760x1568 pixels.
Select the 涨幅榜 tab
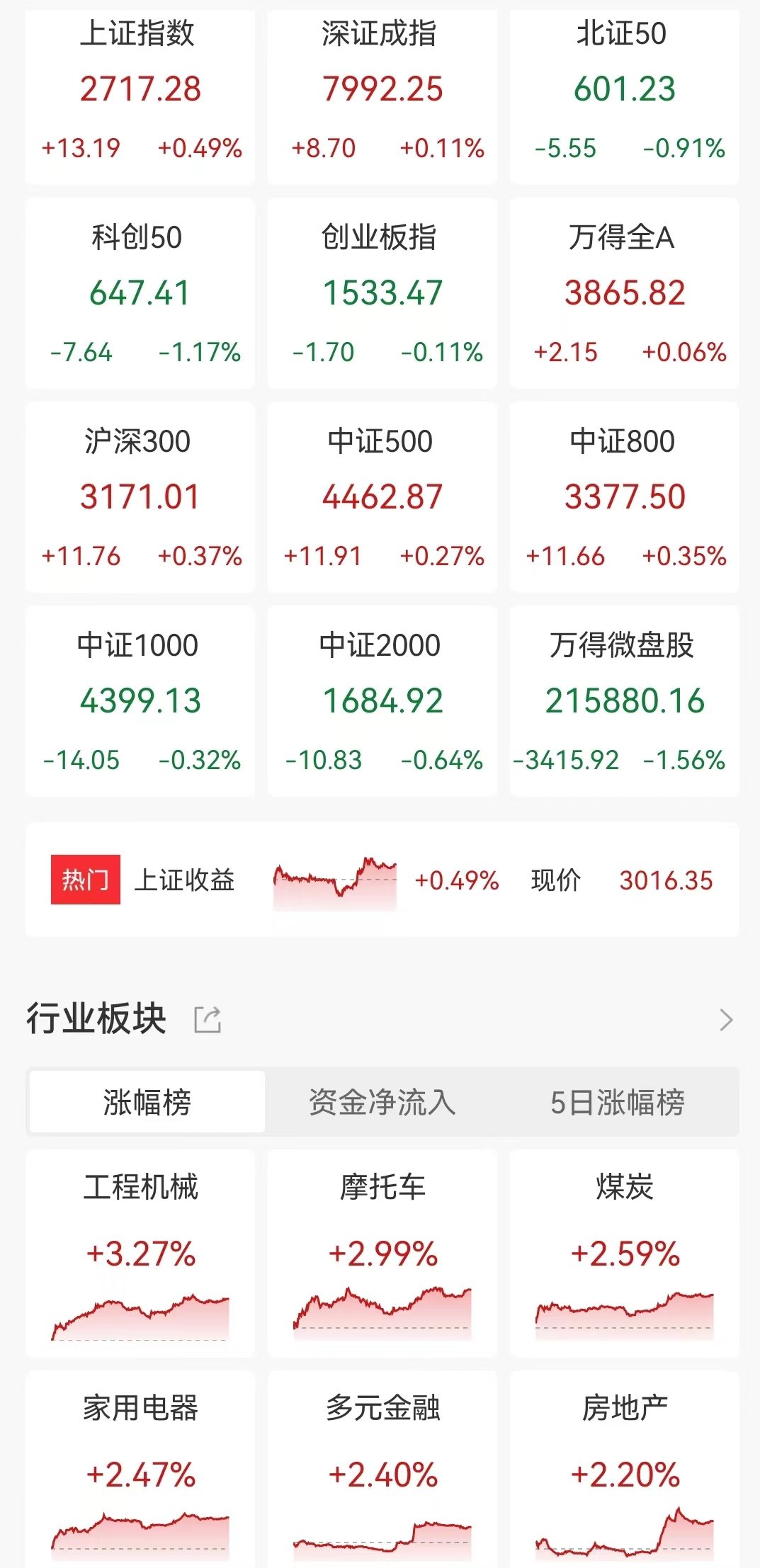147,1102
